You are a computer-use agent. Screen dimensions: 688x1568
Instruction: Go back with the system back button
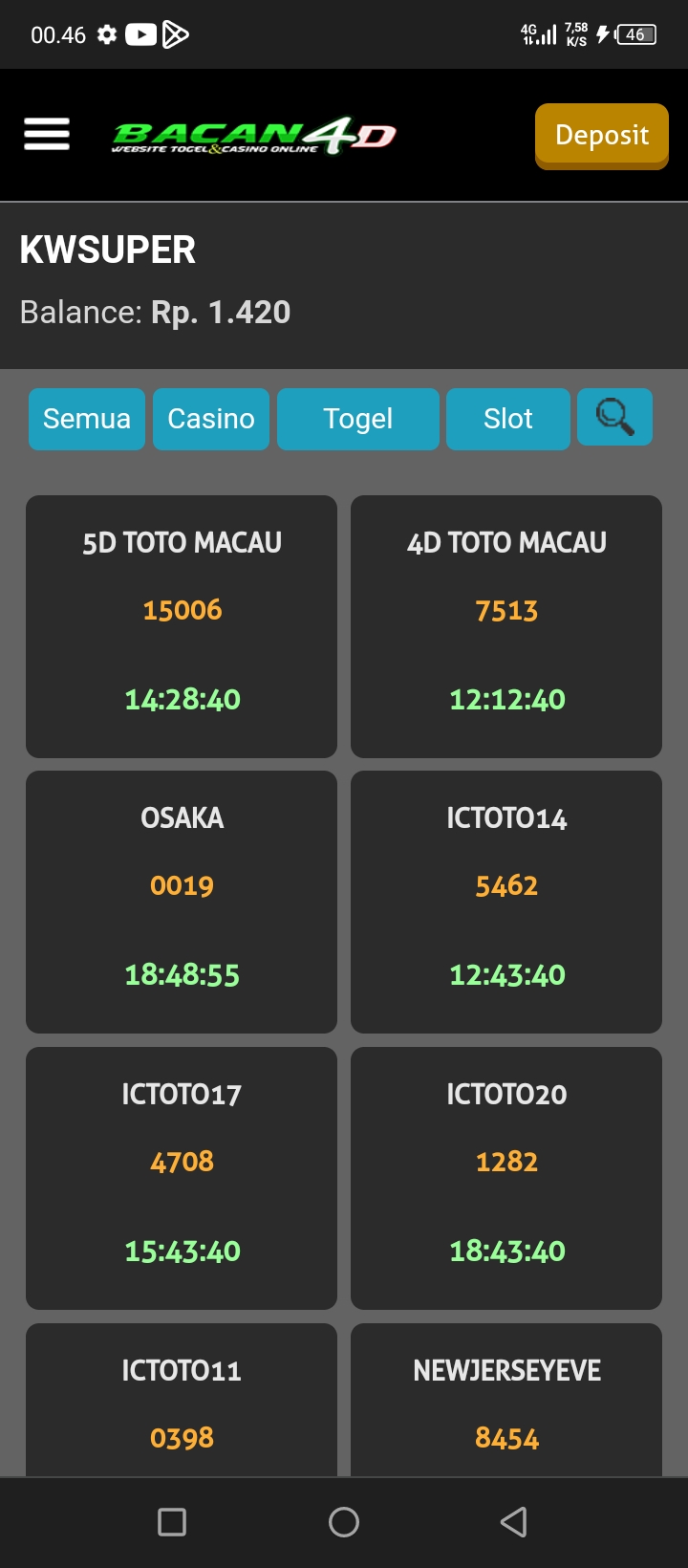point(514,1522)
